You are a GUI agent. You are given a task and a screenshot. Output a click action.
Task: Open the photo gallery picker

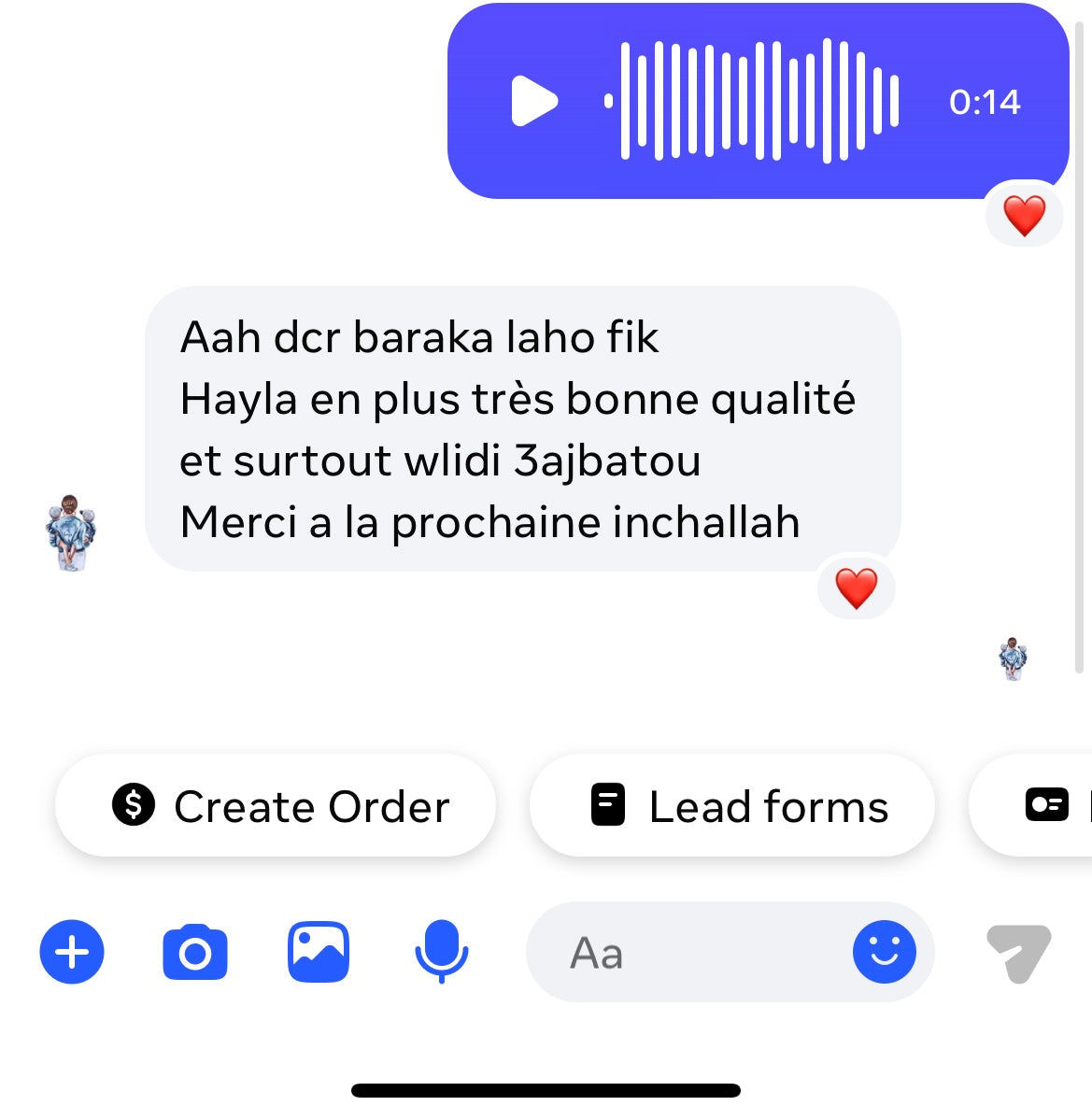pyautogui.click(x=319, y=952)
